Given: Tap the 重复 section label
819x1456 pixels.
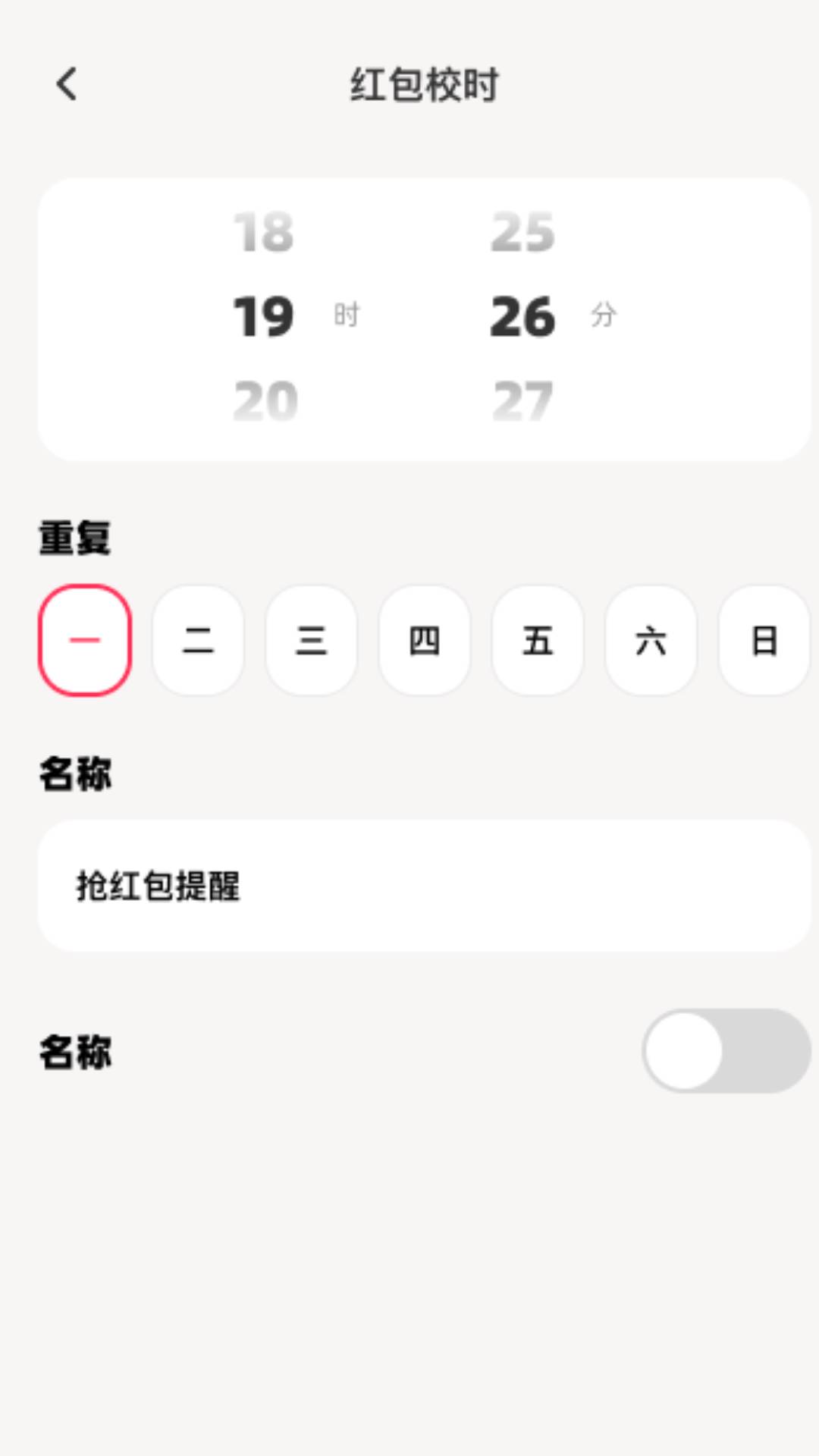Looking at the screenshot, I should point(75,538).
